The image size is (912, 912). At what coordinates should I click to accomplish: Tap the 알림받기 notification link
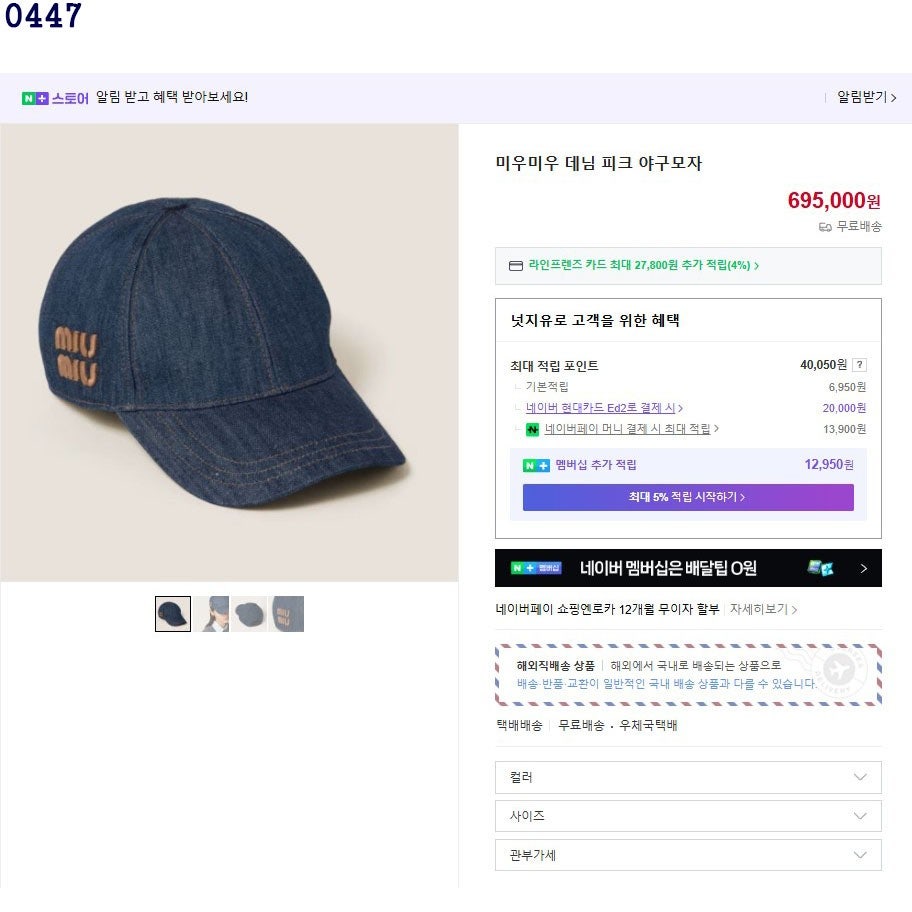[866, 97]
